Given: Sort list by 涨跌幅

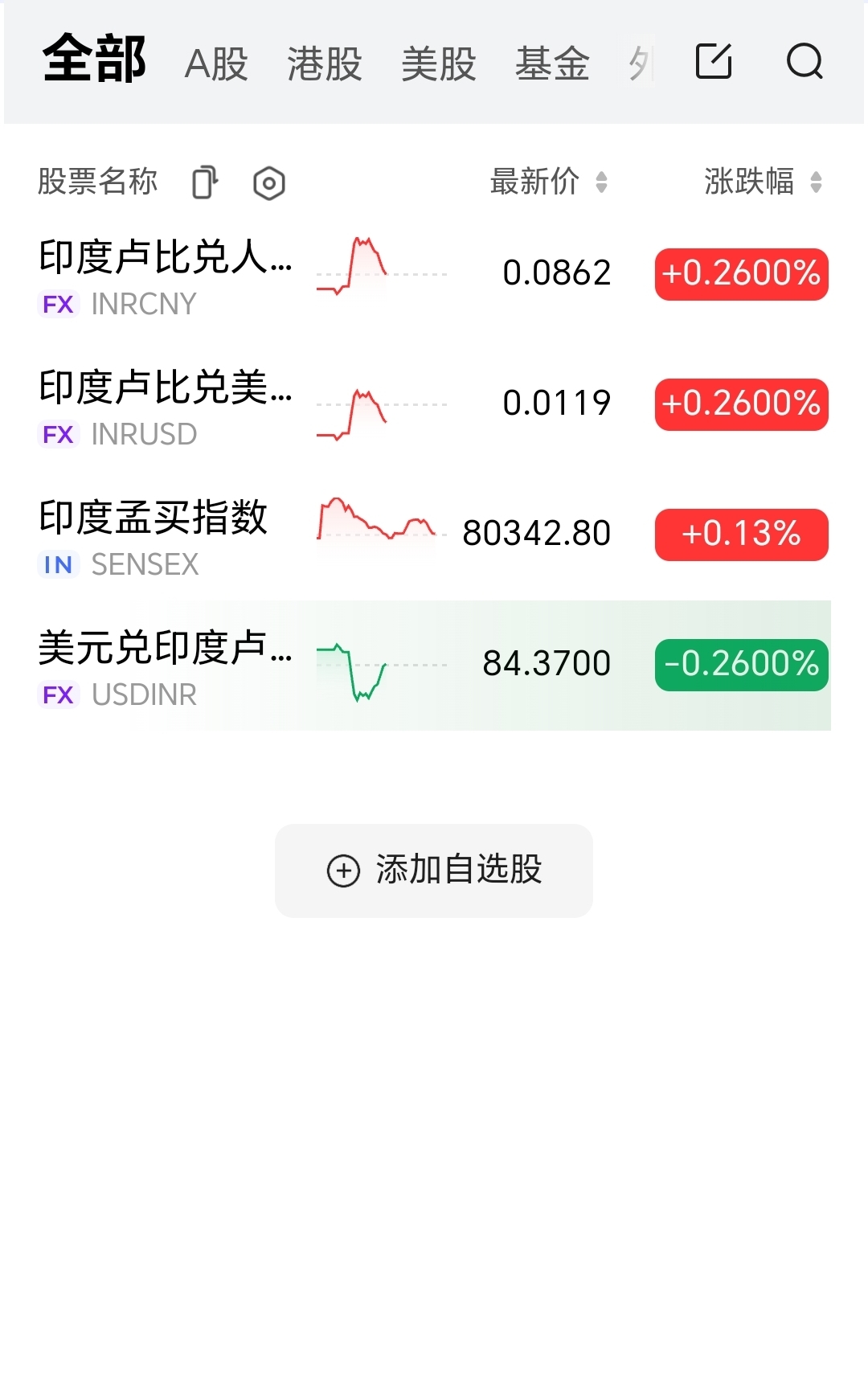Looking at the screenshot, I should click(x=764, y=182).
